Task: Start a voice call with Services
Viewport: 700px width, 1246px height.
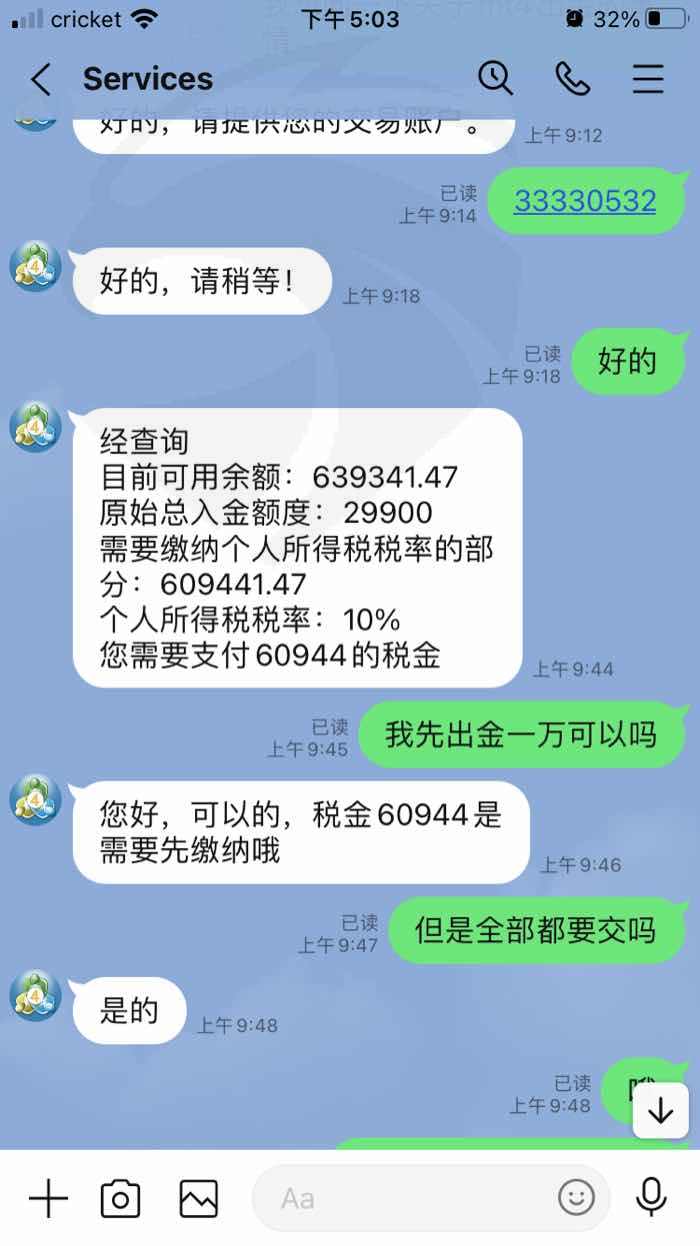Action: click(x=573, y=78)
